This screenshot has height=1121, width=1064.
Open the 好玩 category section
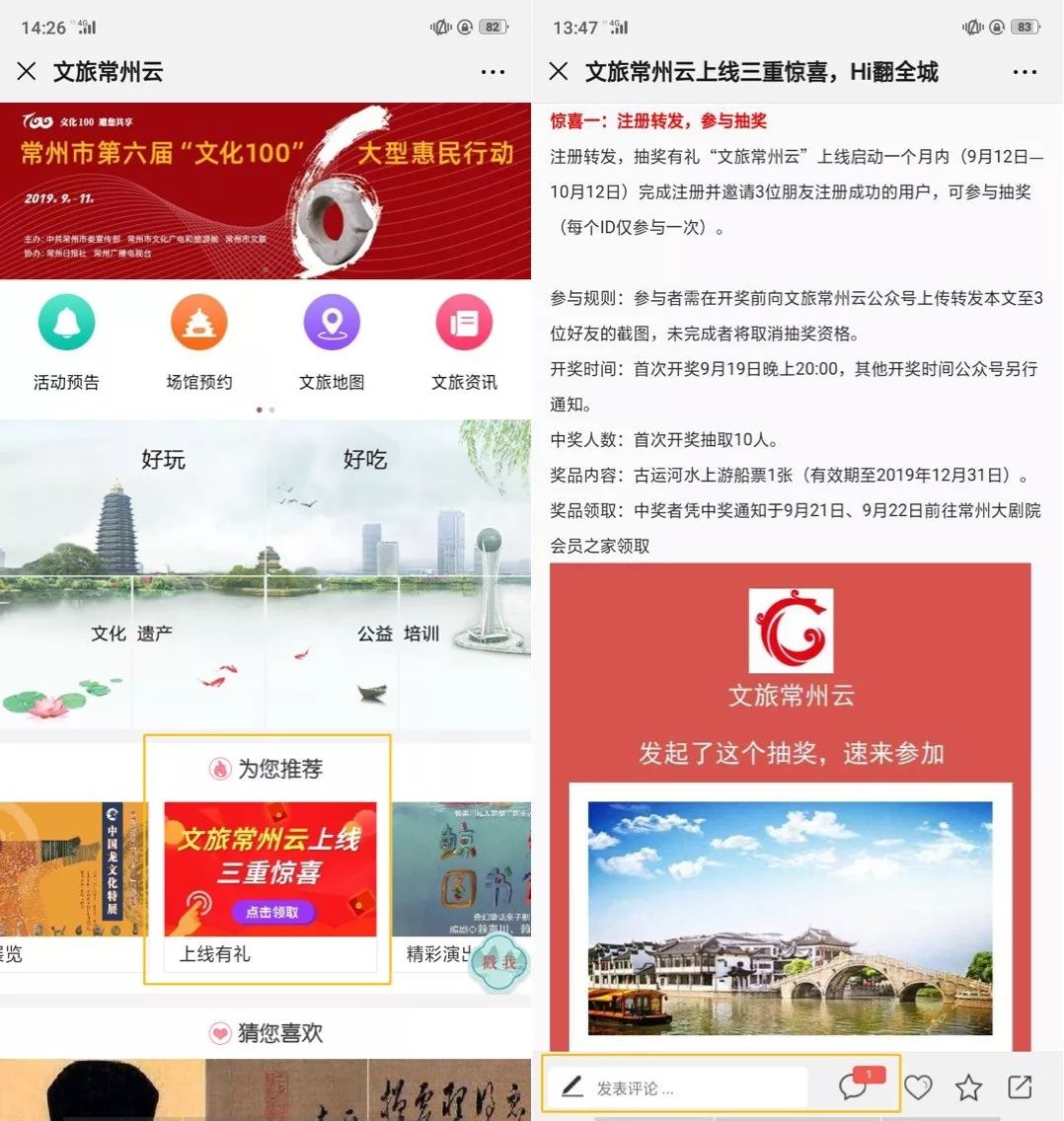(166, 459)
